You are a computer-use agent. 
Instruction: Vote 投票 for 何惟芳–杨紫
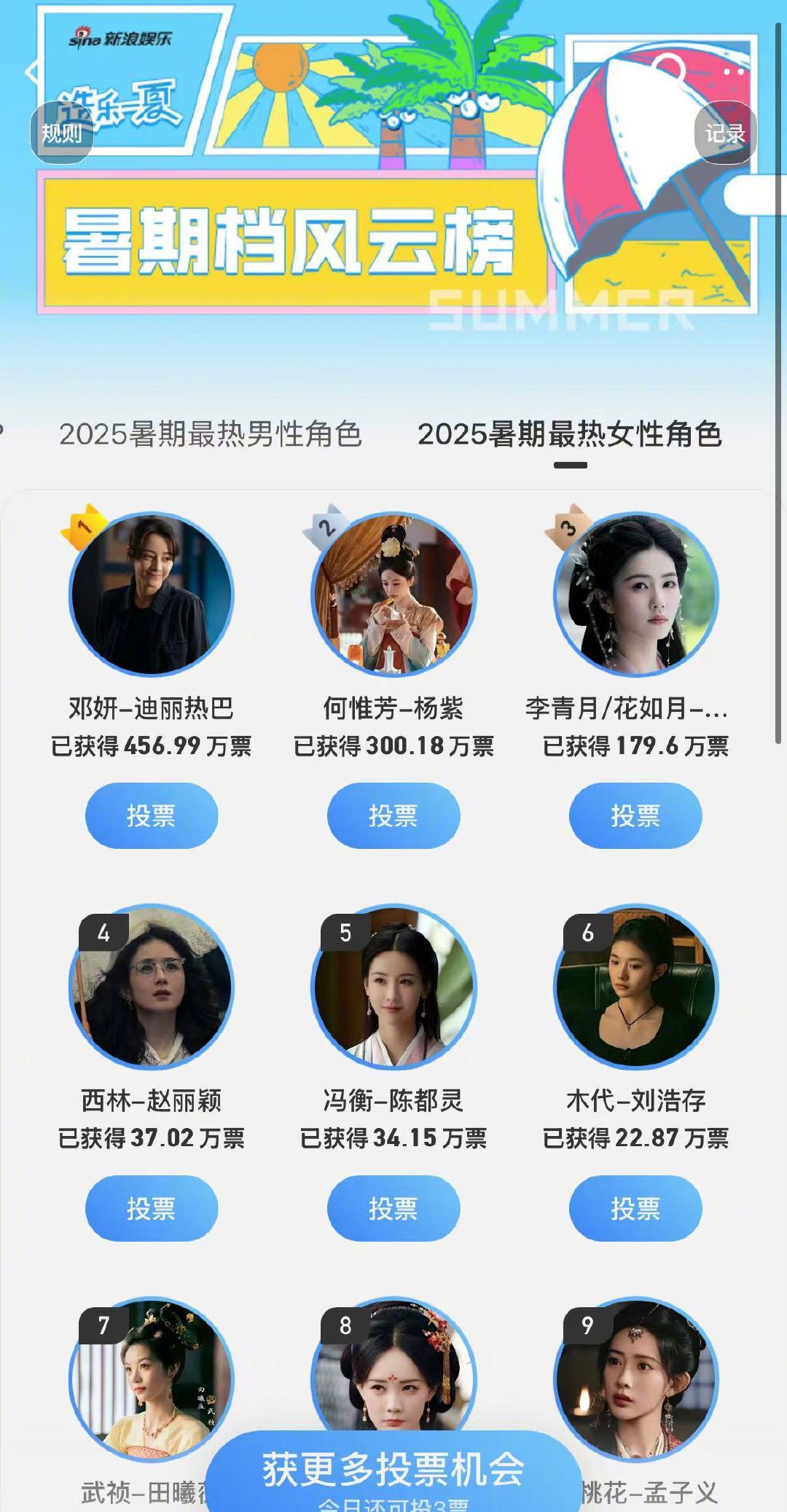coord(393,815)
